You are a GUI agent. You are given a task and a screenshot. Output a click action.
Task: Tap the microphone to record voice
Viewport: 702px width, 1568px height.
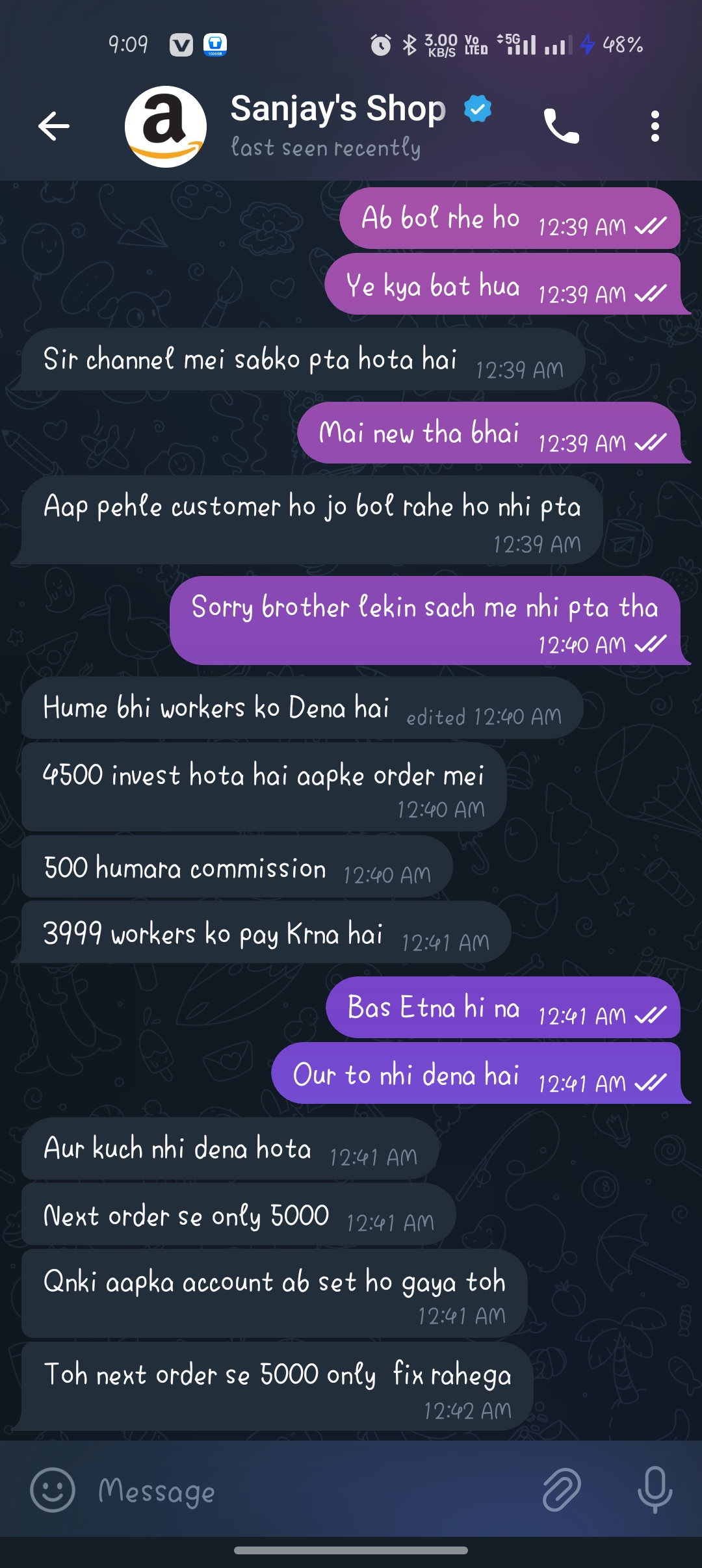pos(655,1490)
